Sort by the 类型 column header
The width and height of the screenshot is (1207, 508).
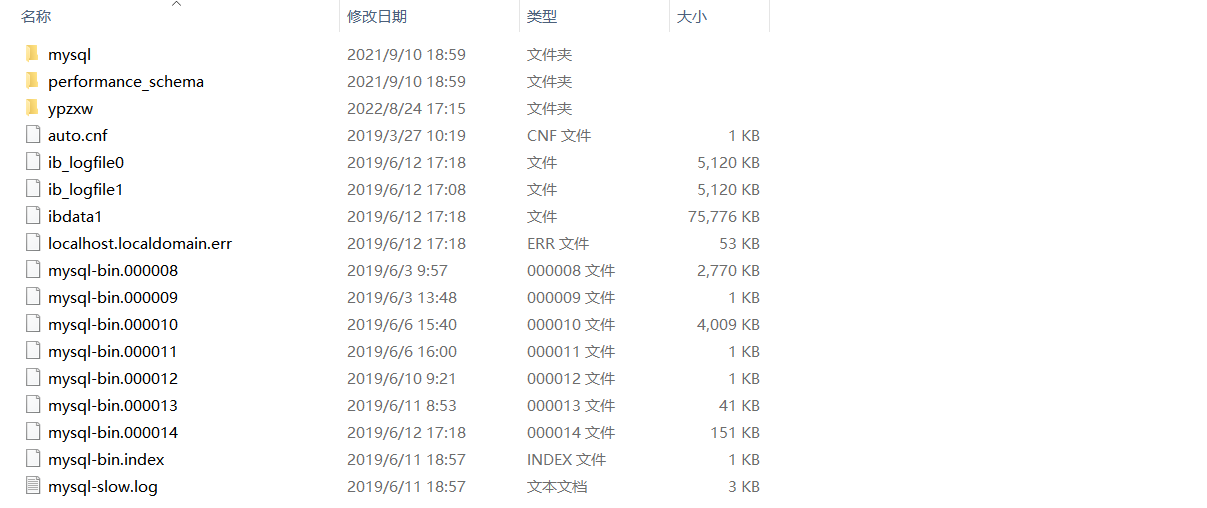(x=542, y=17)
